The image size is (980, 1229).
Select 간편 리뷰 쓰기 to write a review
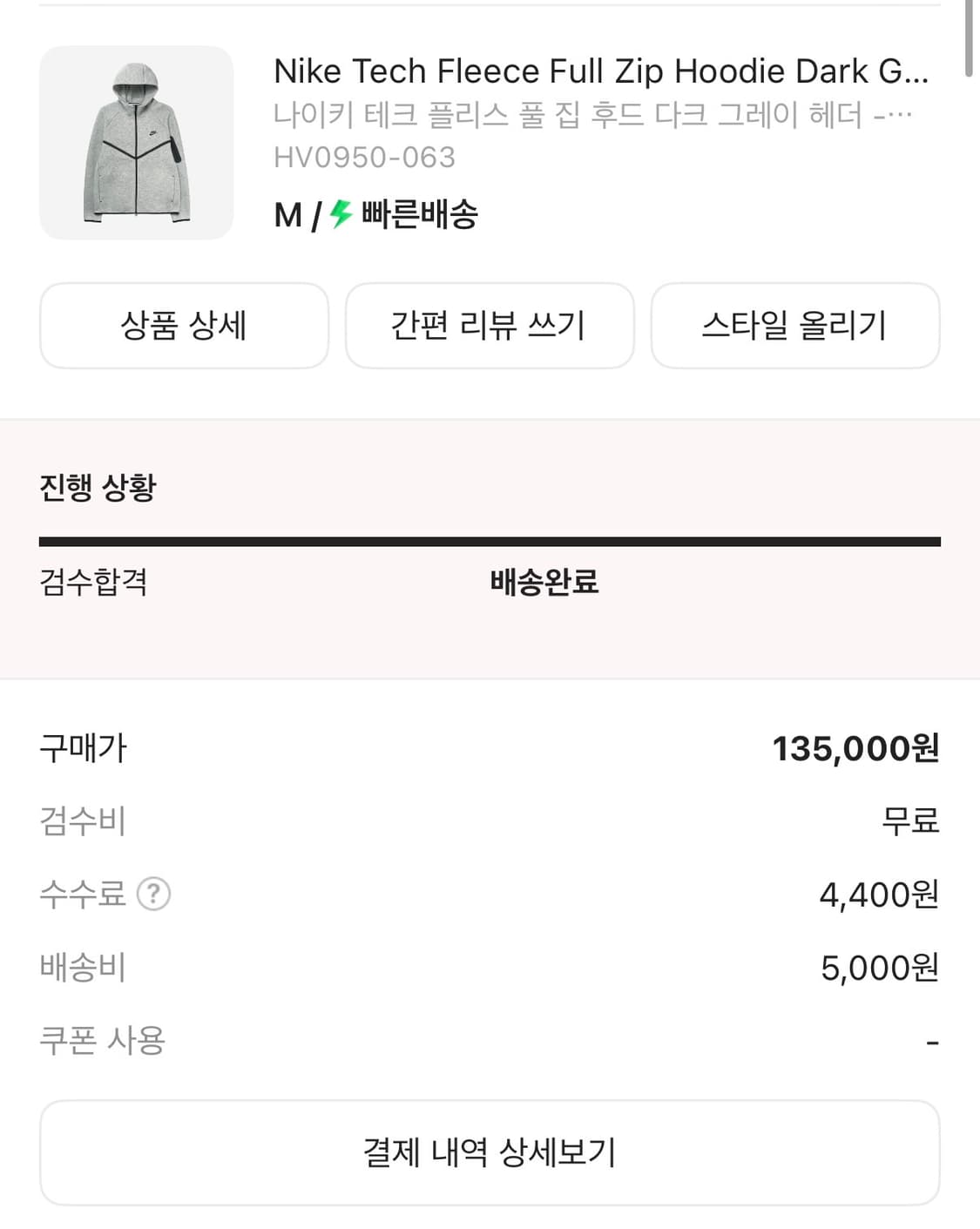click(490, 325)
